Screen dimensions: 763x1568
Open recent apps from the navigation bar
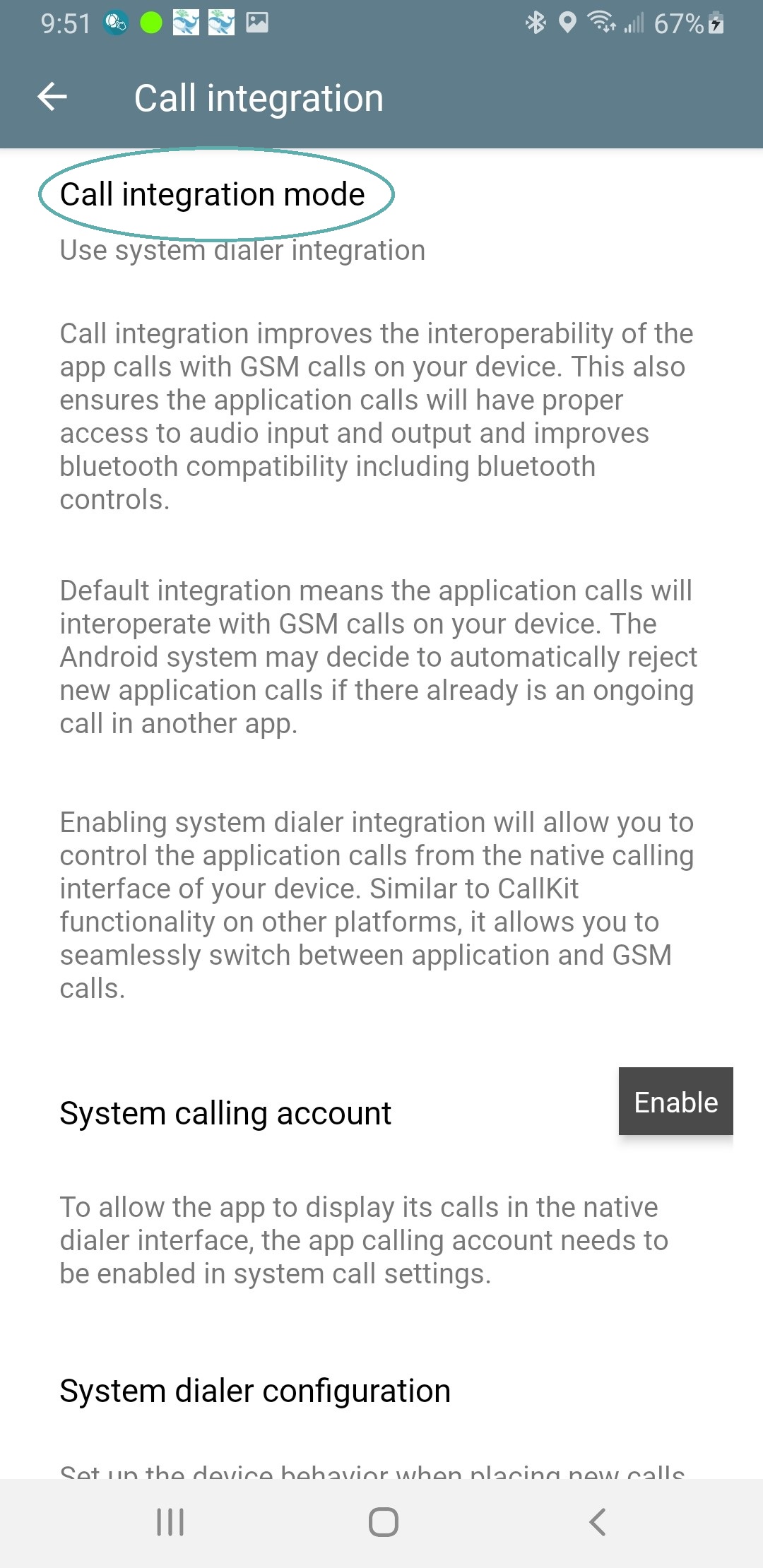pos(170,1522)
